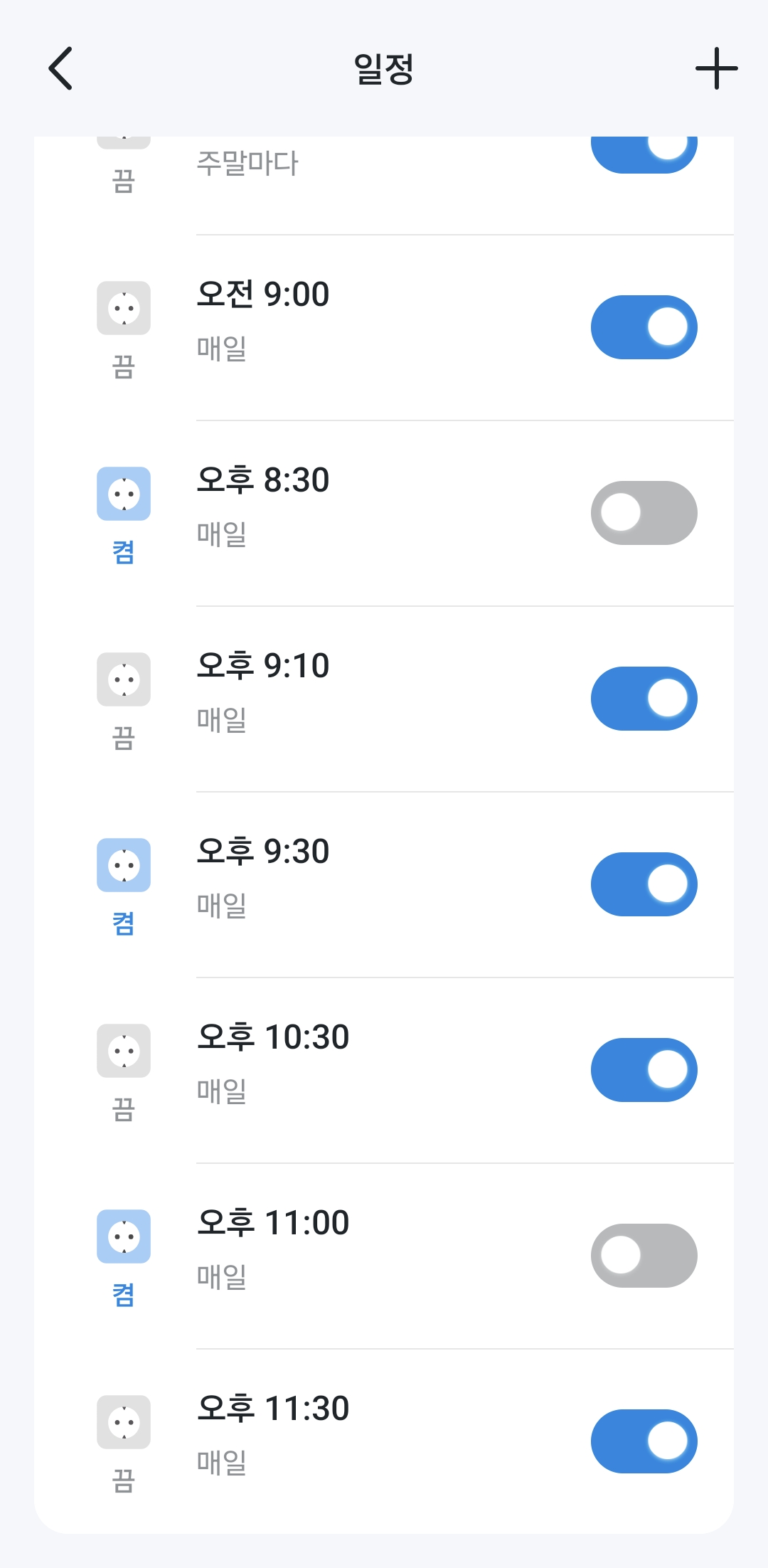
Task: Disable the 오전 9:00 schedule
Action: [x=644, y=327]
